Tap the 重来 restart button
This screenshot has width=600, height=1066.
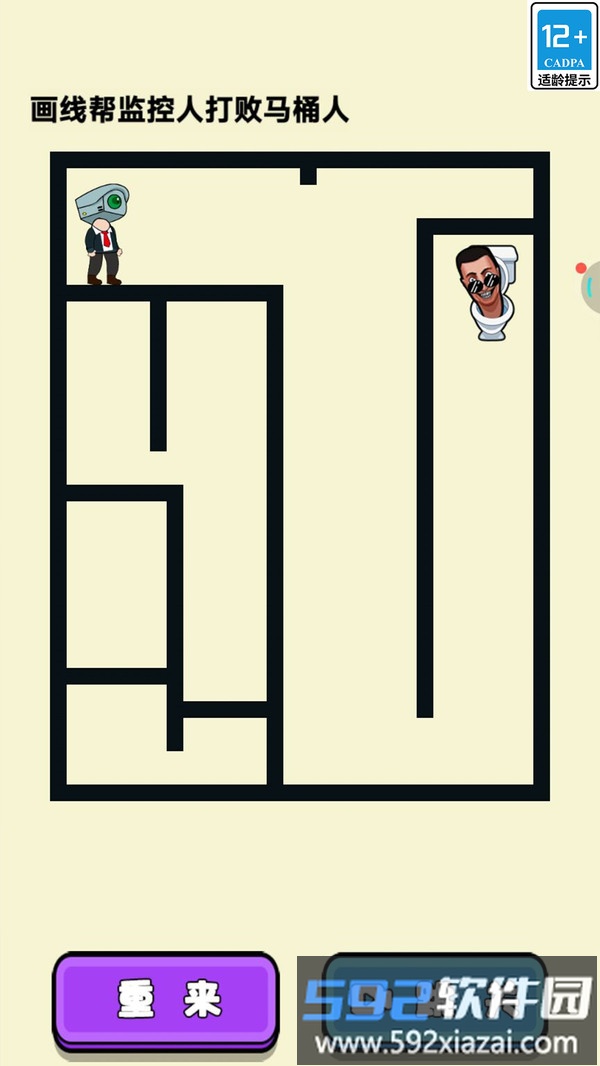tap(166, 1000)
